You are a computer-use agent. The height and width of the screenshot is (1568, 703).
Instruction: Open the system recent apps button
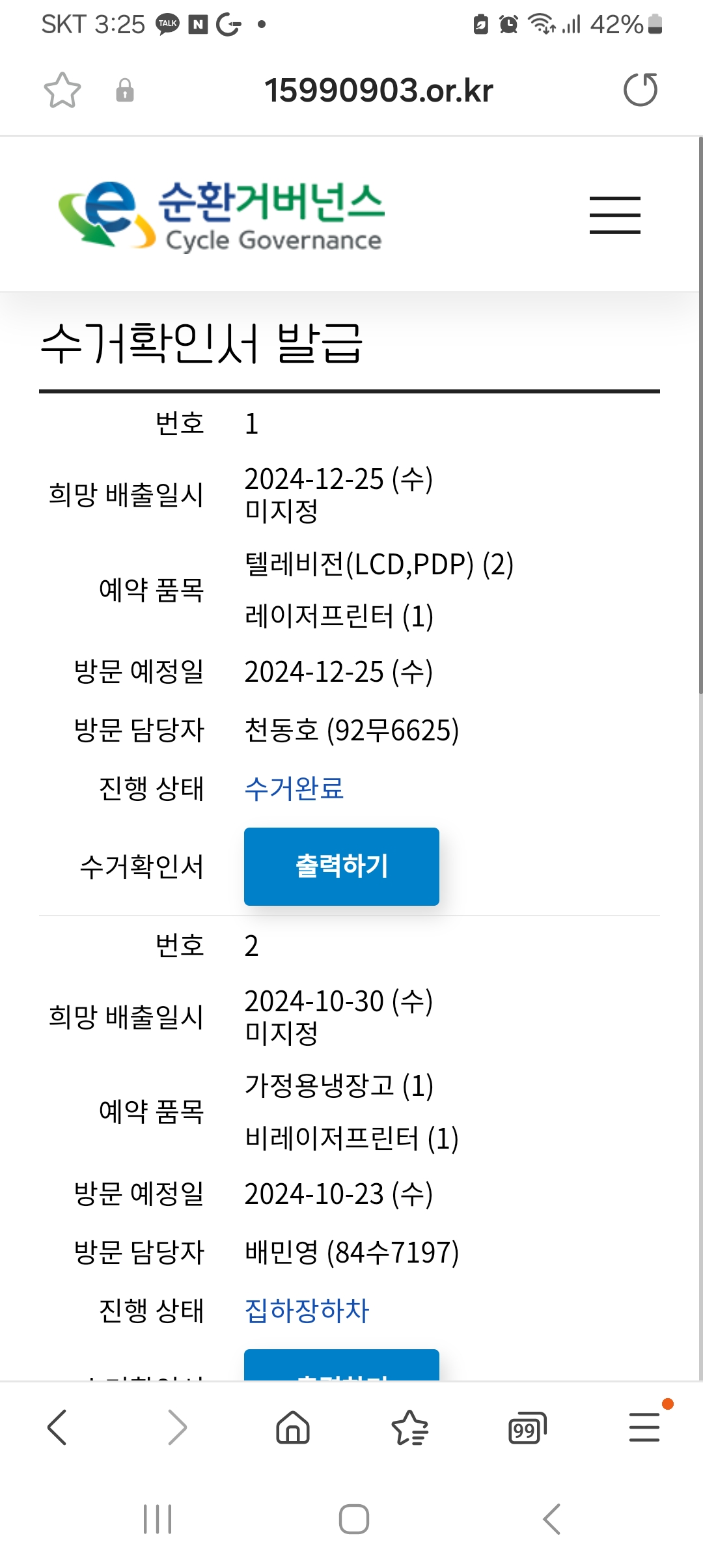click(158, 1519)
